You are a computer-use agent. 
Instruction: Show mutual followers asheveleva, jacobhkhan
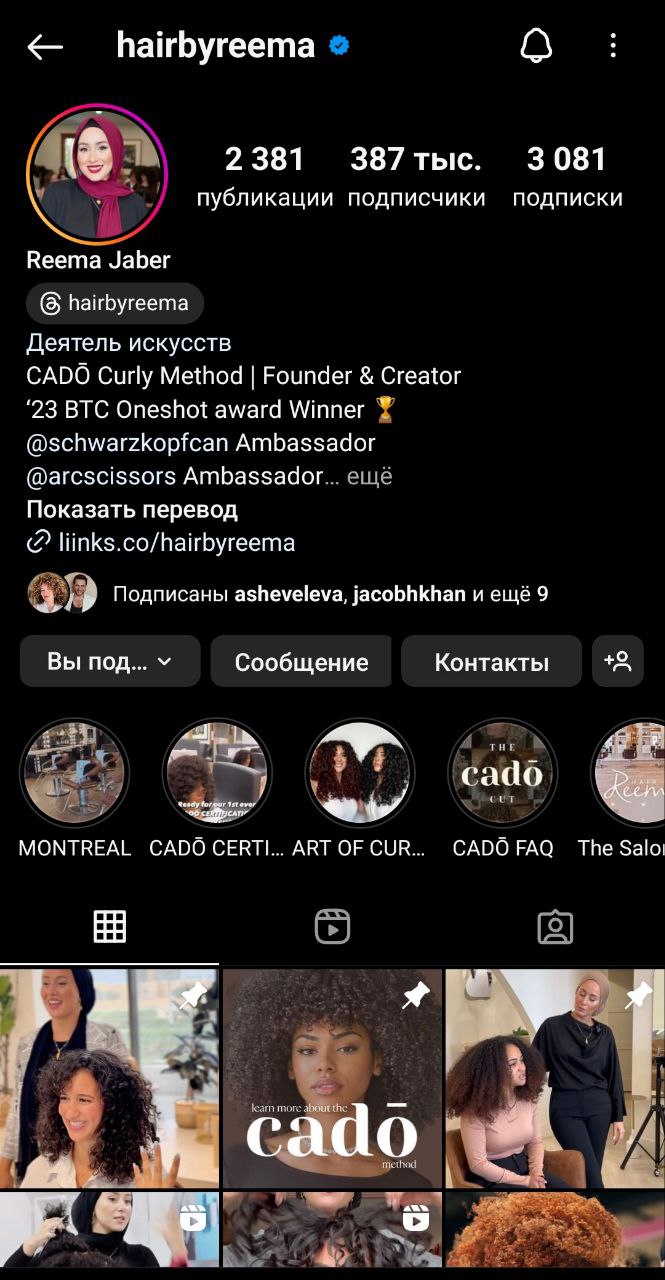pyautogui.click(x=288, y=594)
